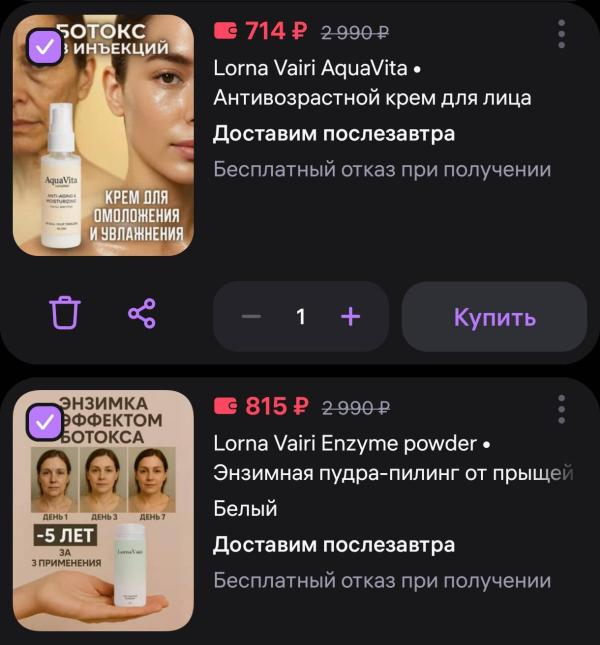Uncheck the Lorna Vairi AquaVita item checkbox
The image size is (600, 645).
tap(43, 46)
